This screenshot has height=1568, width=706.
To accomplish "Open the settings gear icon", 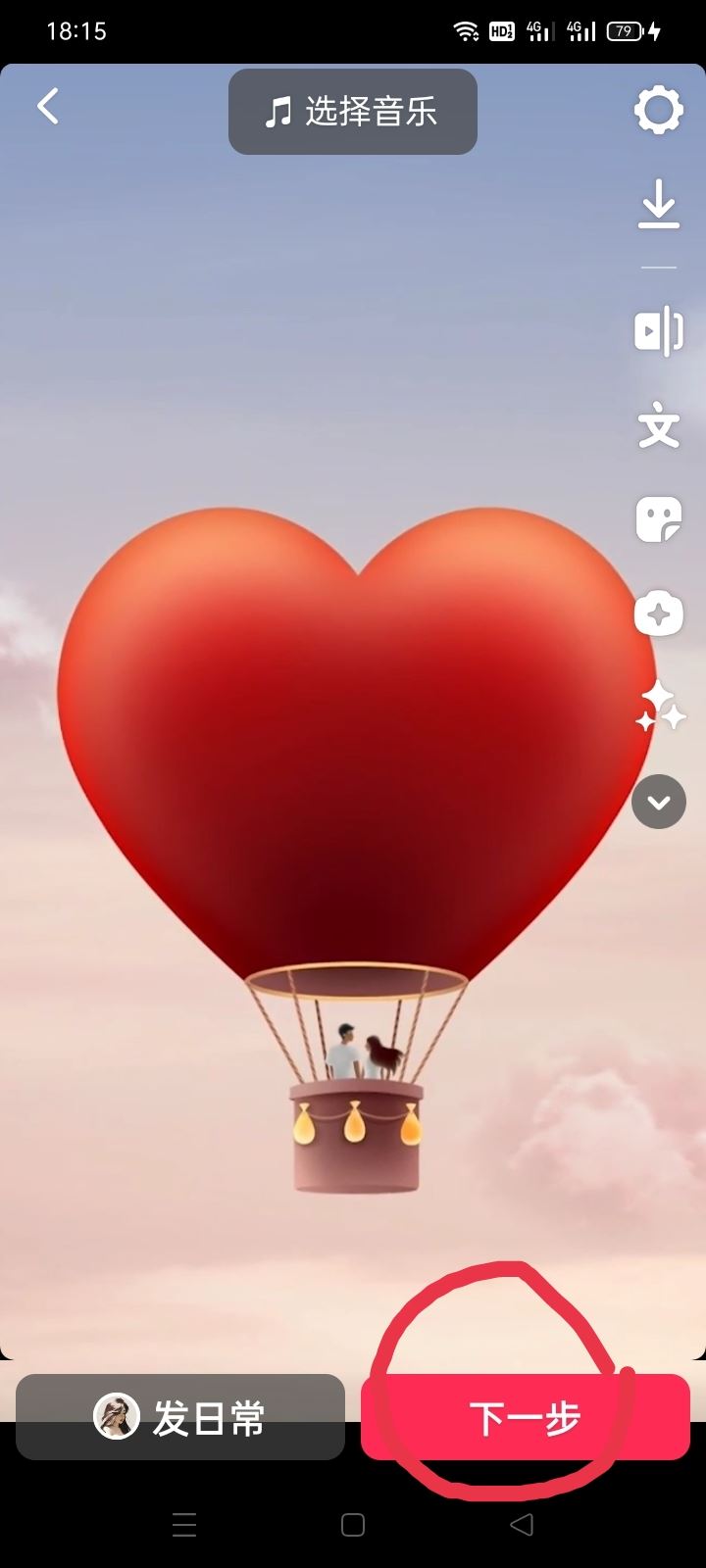I will pyautogui.click(x=658, y=110).
